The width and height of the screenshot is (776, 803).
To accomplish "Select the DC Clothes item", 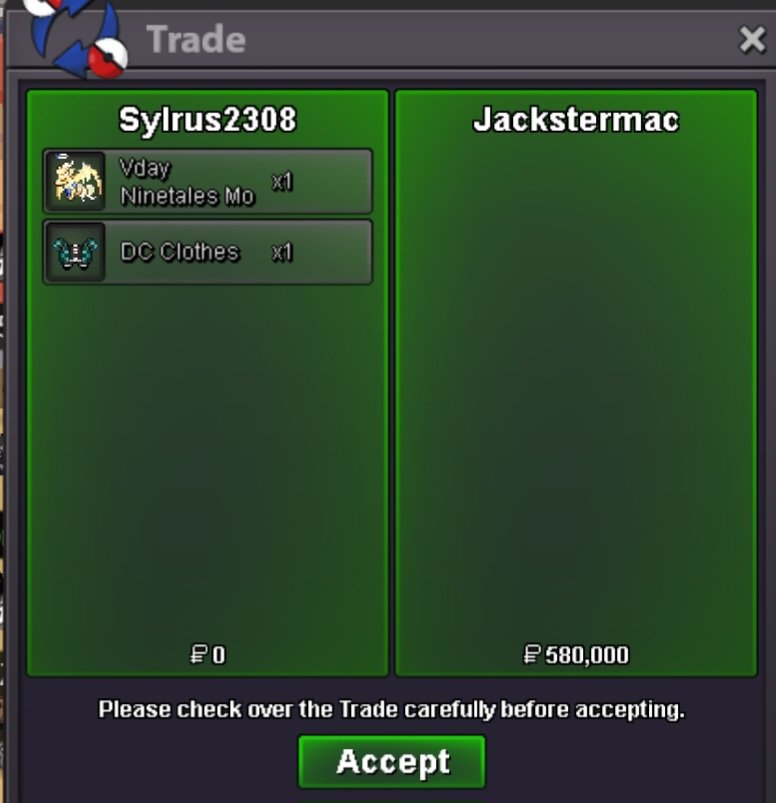I will [x=207, y=252].
